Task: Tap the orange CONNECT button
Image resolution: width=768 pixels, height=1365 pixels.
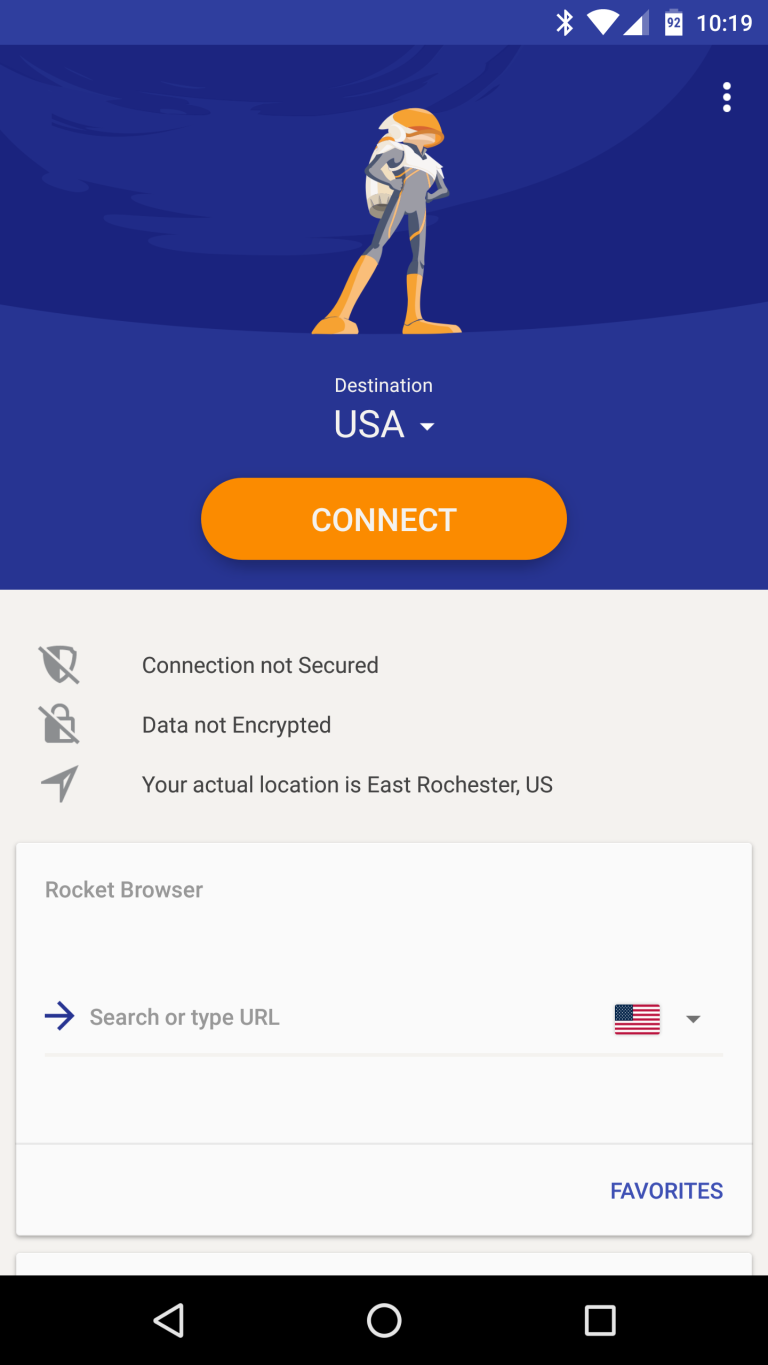Action: pos(384,519)
